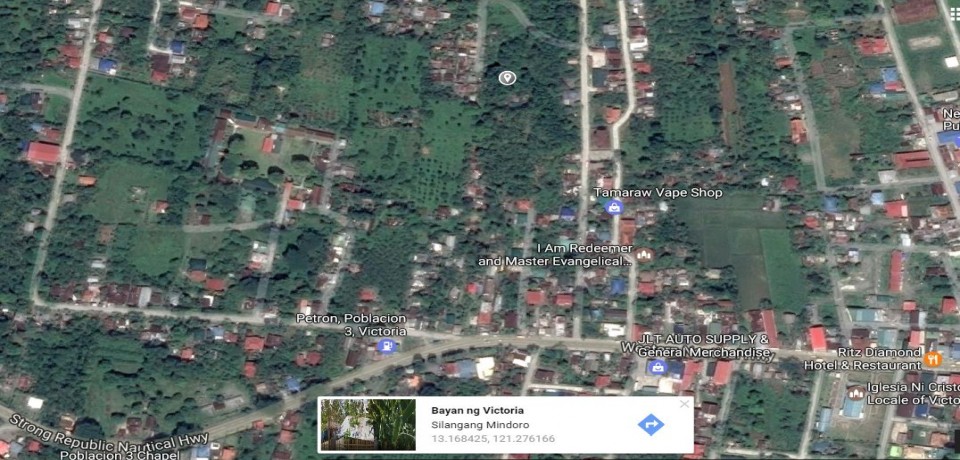Select the Tamaraw Vape Shop marker
960x460 pixels.
coord(614,207)
